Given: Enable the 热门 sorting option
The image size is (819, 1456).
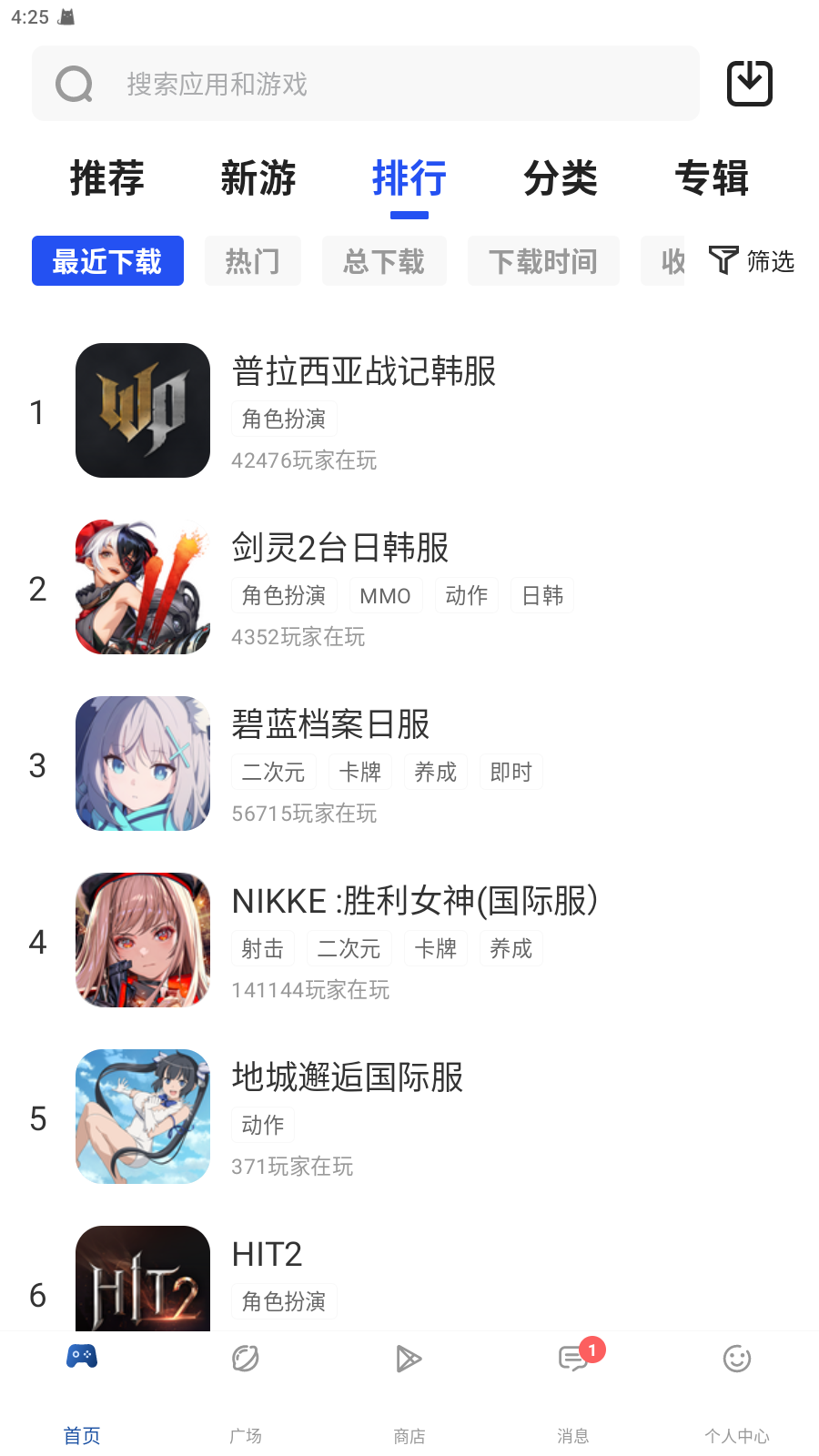Looking at the screenshot, I should point(252,261).
